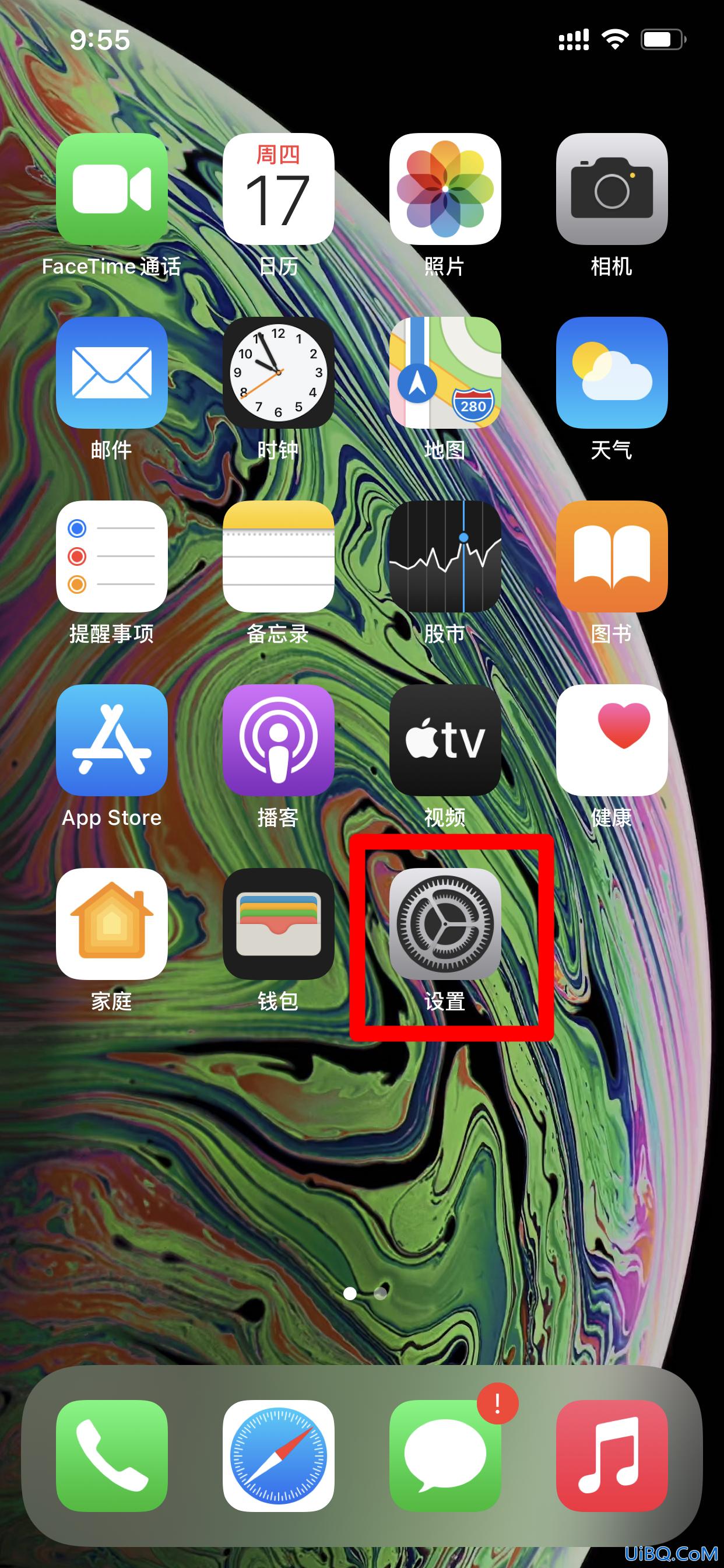Open the 健康 health app

611,740
